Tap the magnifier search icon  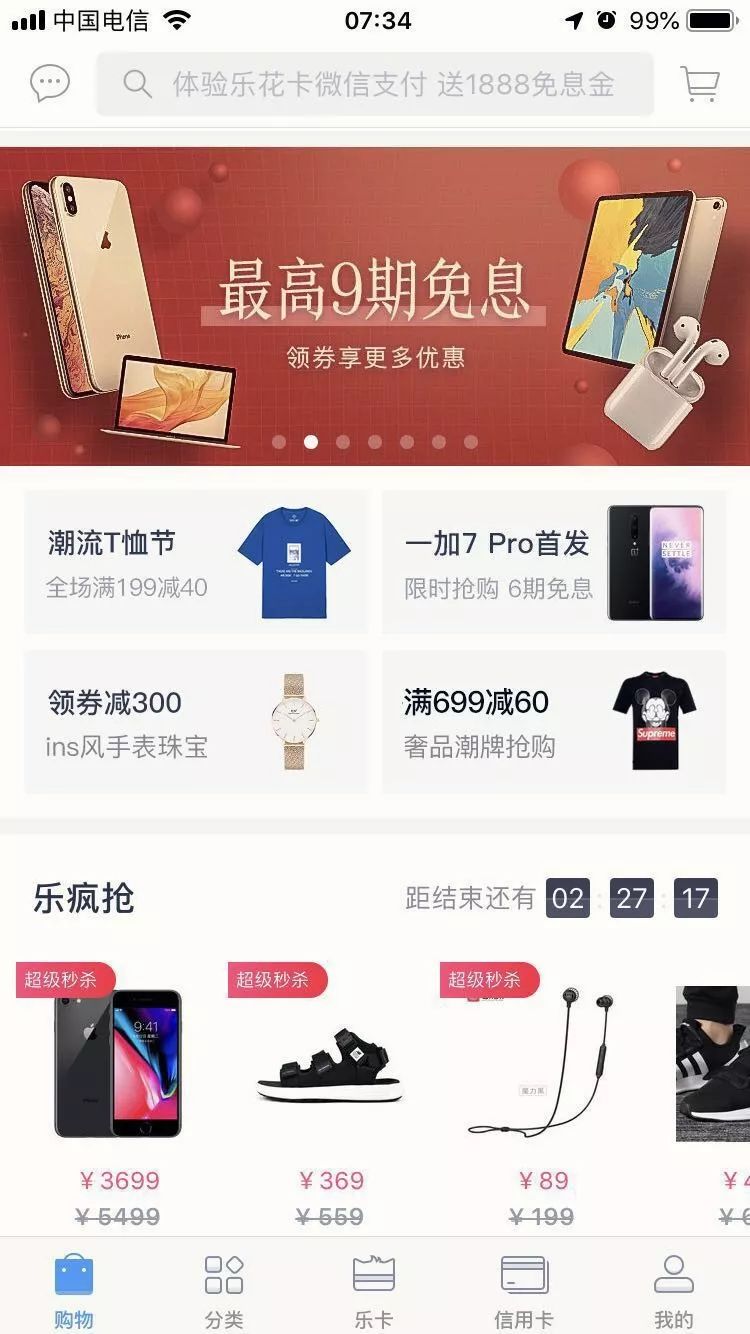point(137,85)
